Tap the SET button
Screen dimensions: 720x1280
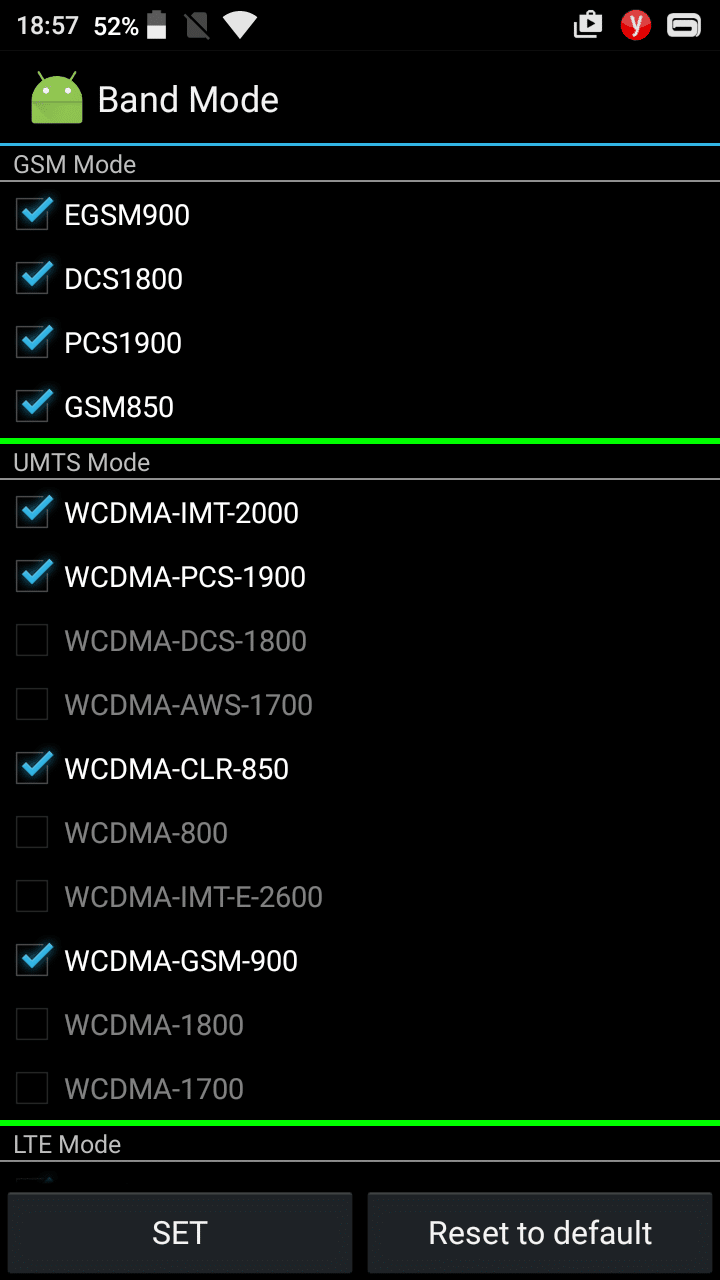coord(180,1233)
